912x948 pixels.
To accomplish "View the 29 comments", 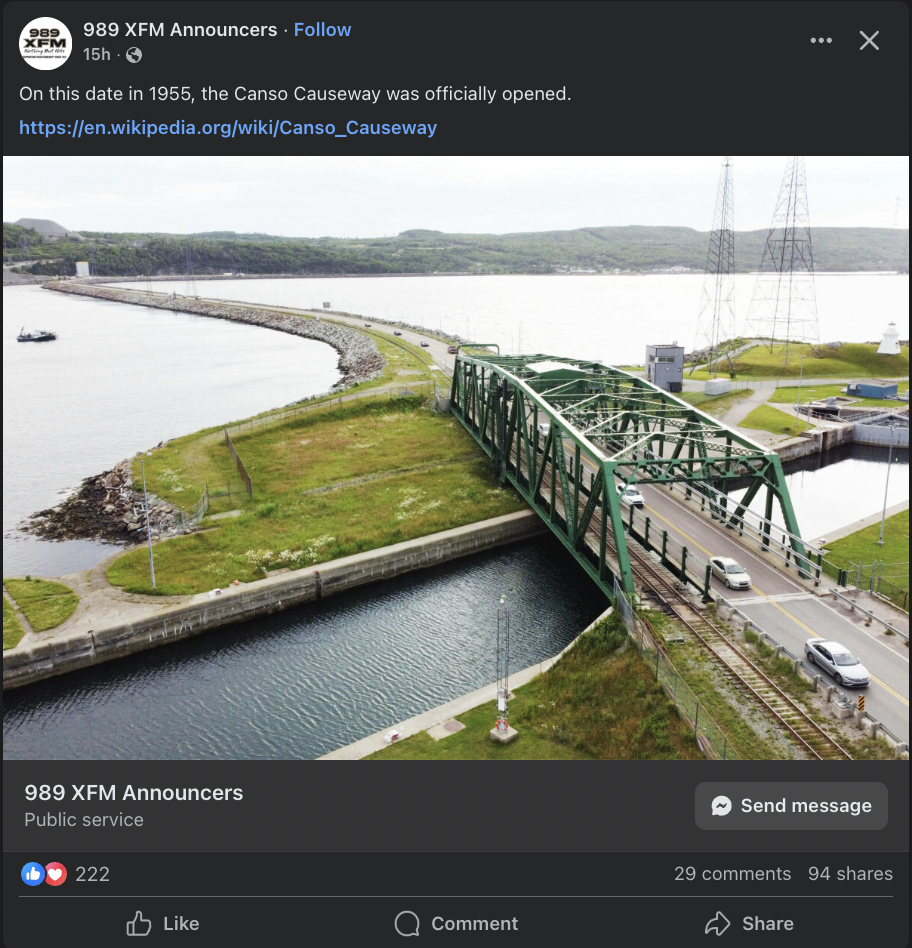I will point(732,874).
